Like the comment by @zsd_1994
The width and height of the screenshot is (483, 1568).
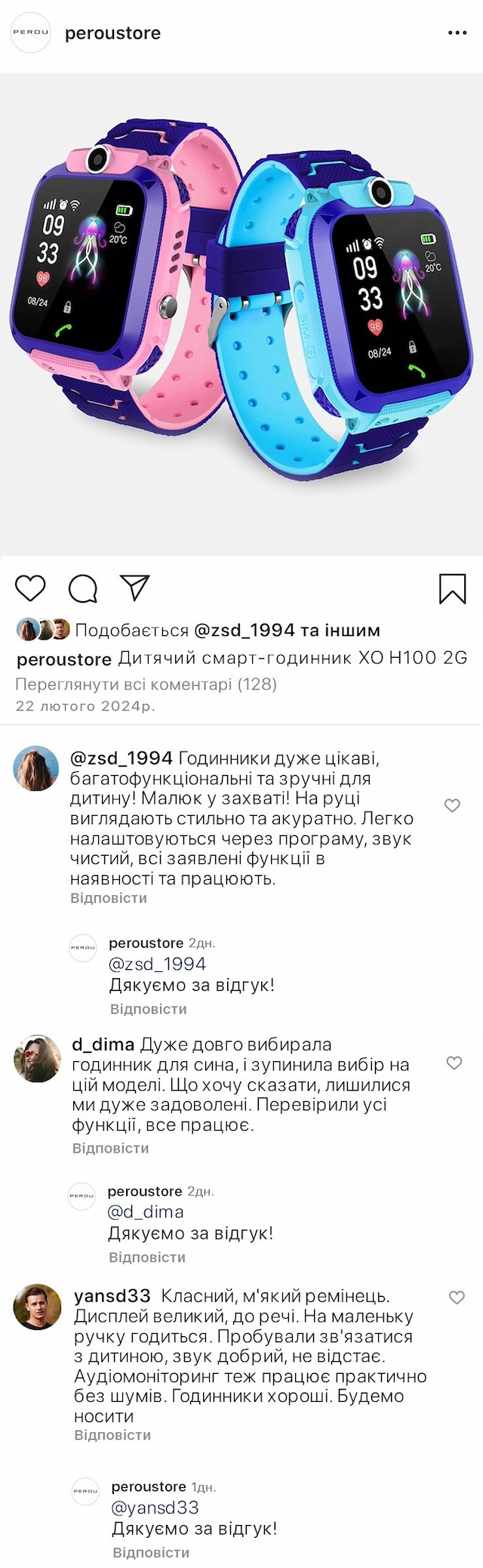coord(452,805)
